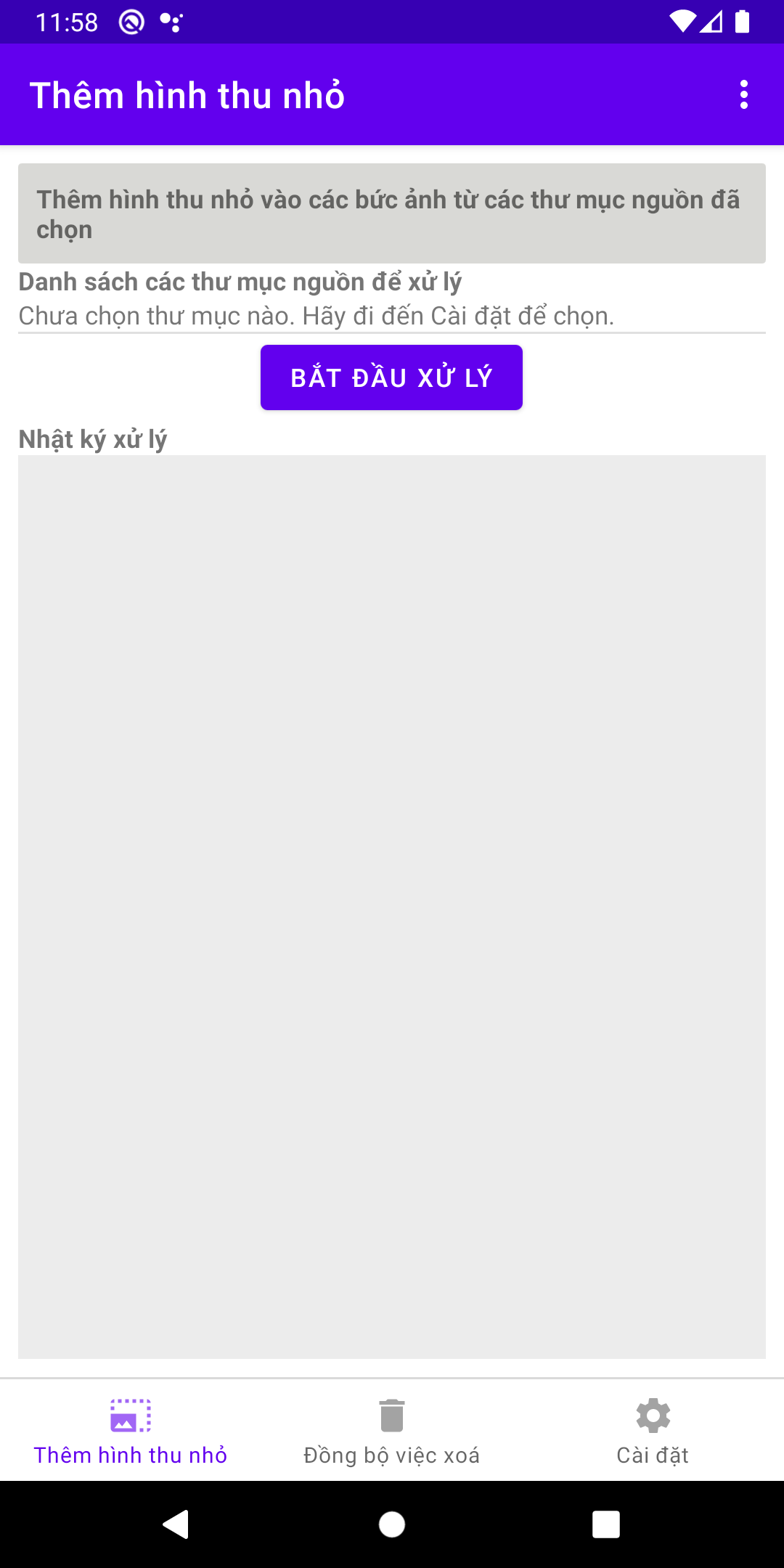The height and width of the screenshot is (1568, 784).
Task: Go to the home screen
Action: 392,1524
